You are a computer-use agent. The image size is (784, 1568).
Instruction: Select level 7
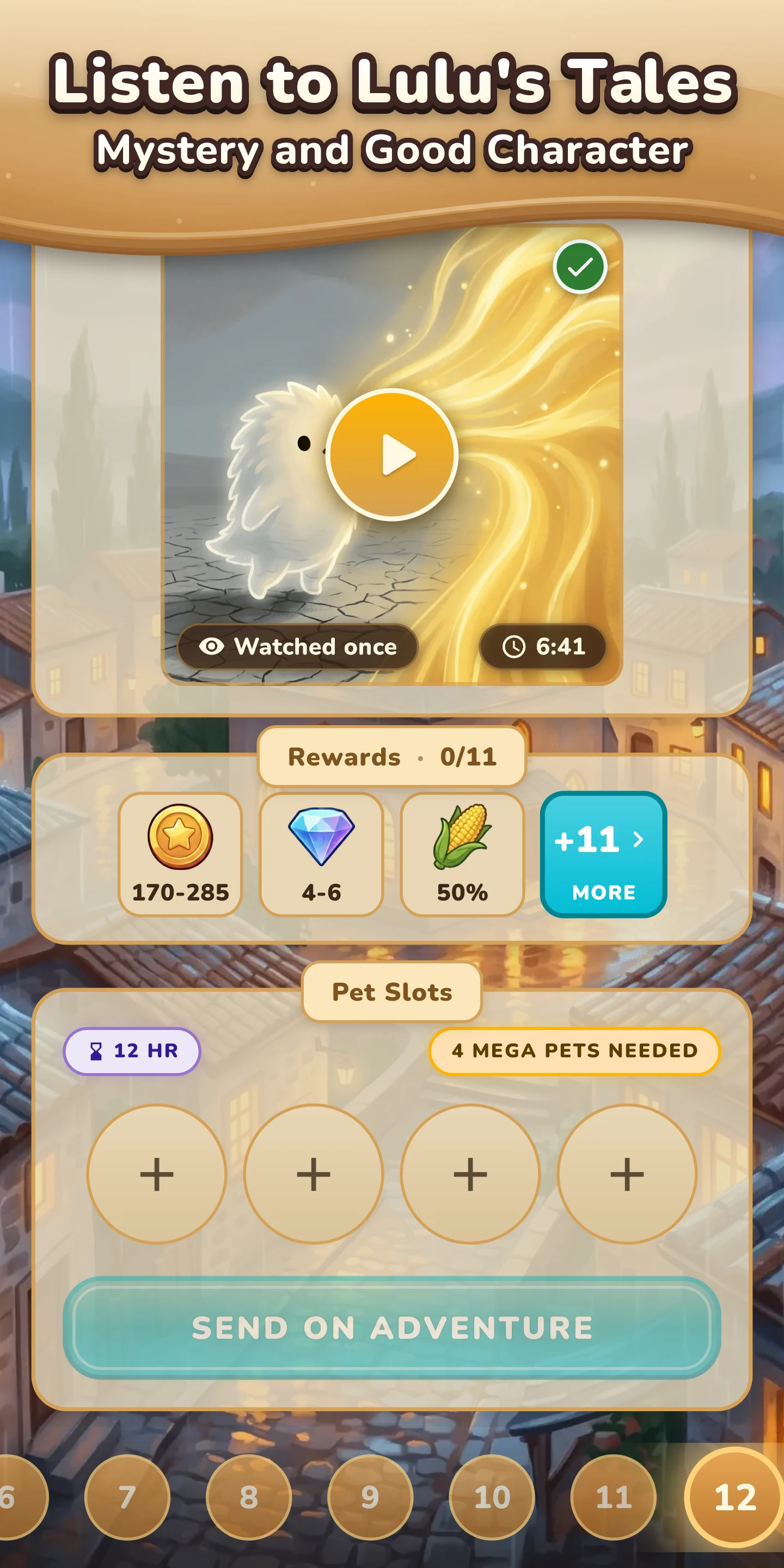[127, 1497]
